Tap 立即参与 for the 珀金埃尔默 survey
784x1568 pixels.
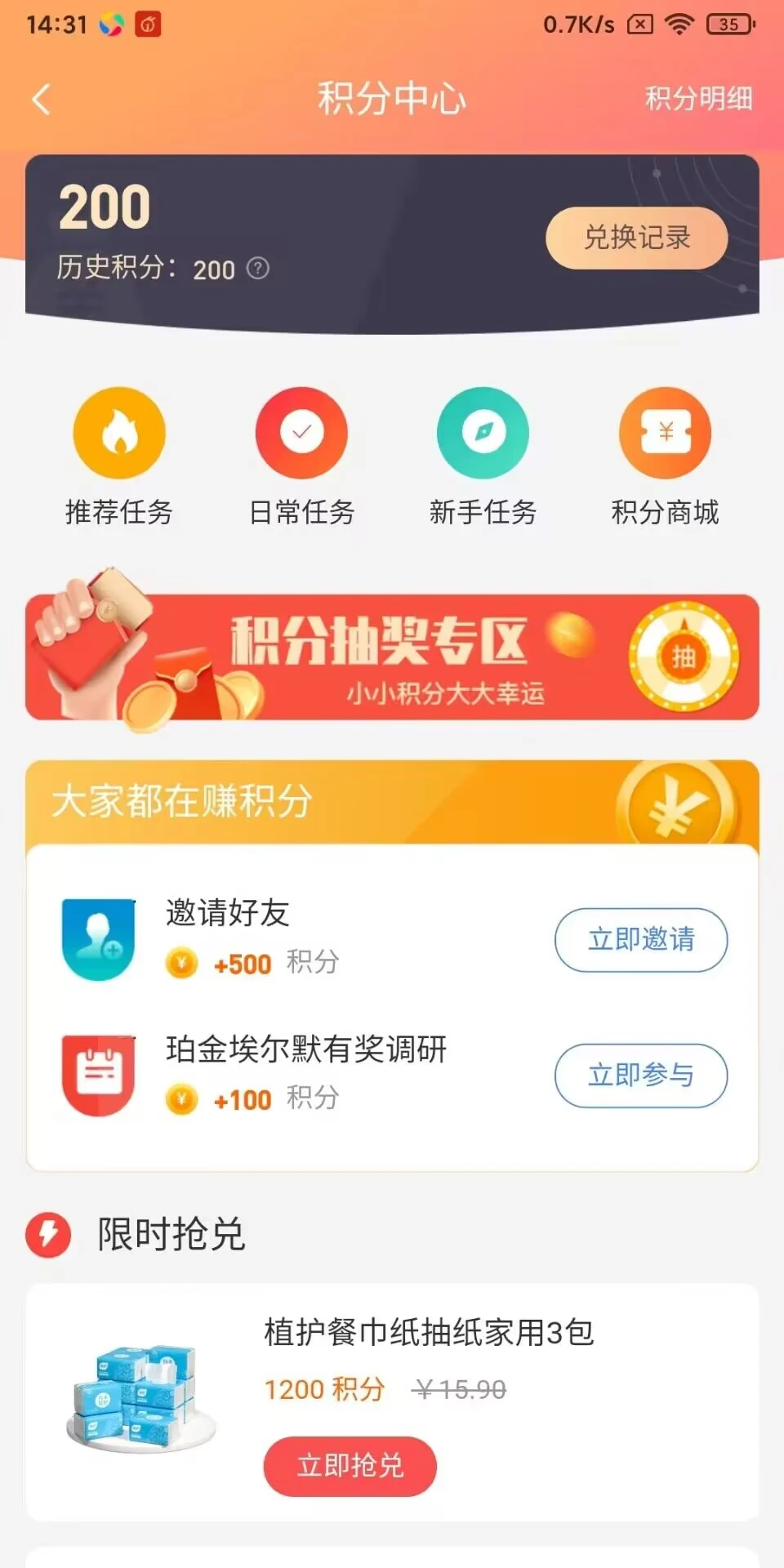click(641, 1076)
